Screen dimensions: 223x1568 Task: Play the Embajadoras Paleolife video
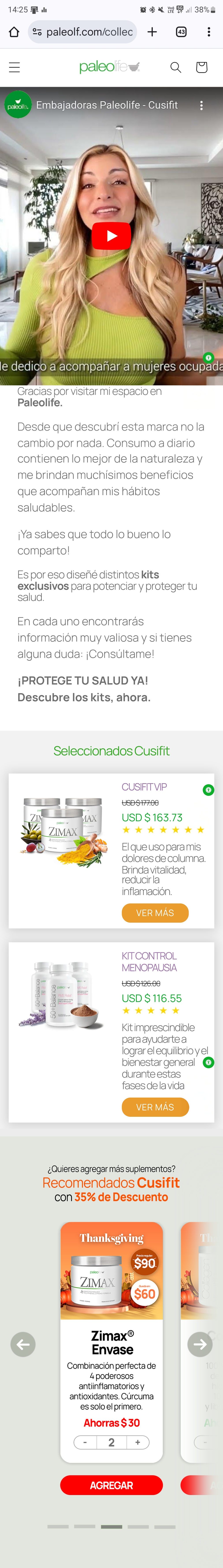[x=111, y=236]
